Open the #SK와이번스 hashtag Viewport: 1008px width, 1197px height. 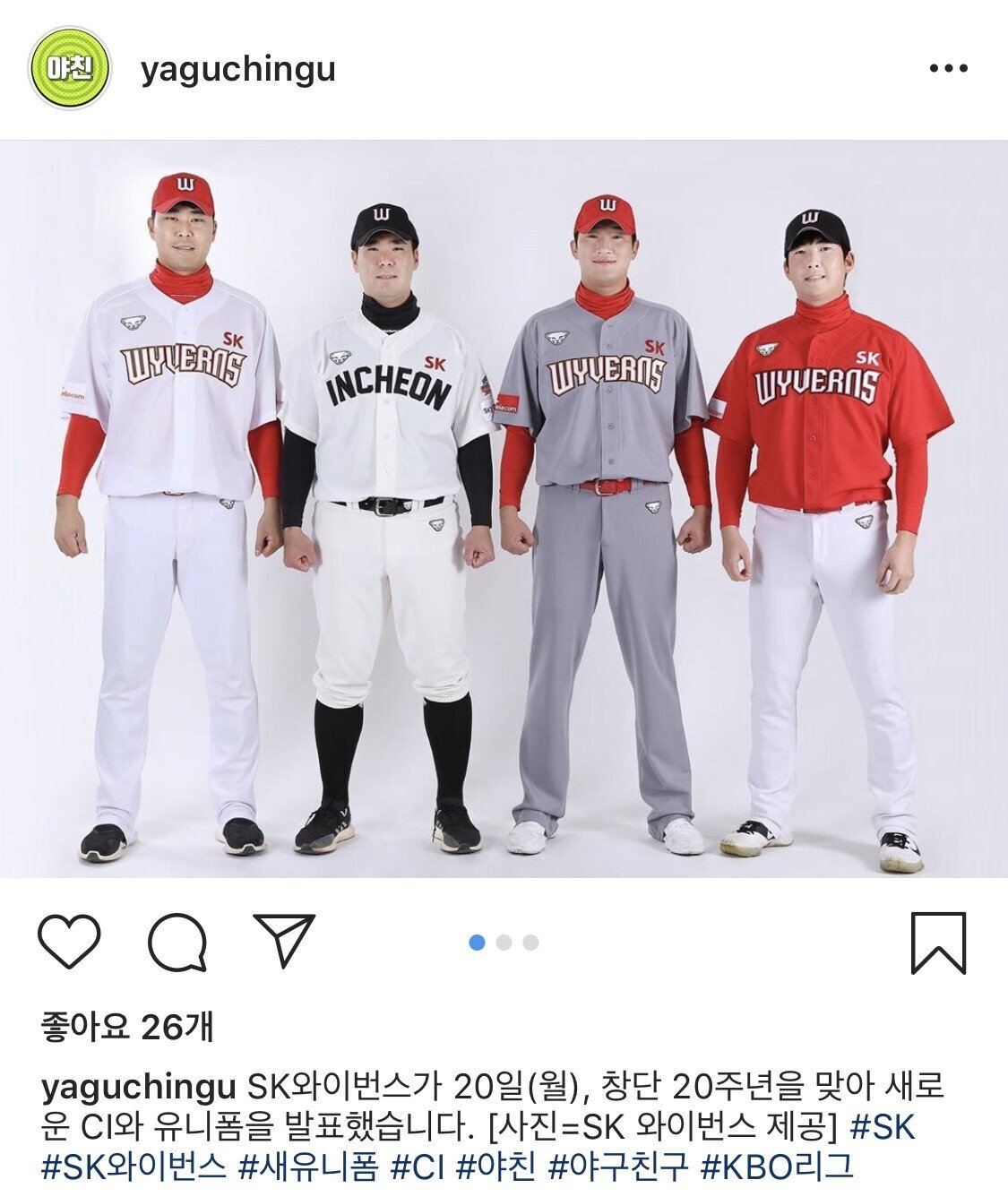134,1167
